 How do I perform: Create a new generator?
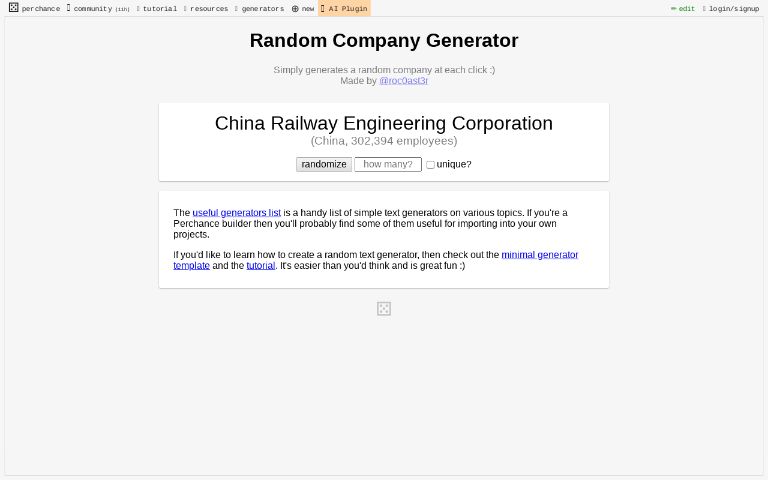coord(303,8)
